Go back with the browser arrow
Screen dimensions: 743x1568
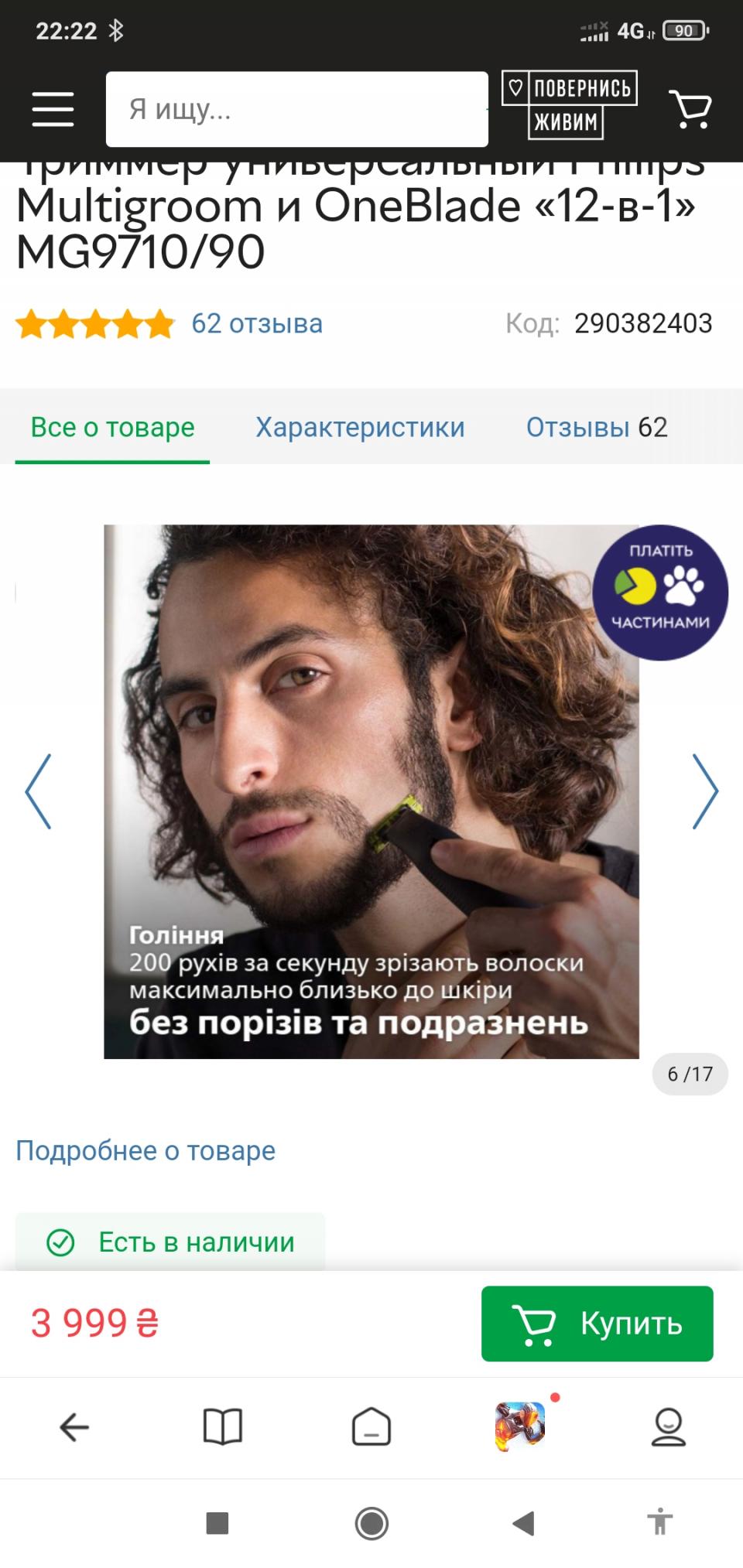74,1426
